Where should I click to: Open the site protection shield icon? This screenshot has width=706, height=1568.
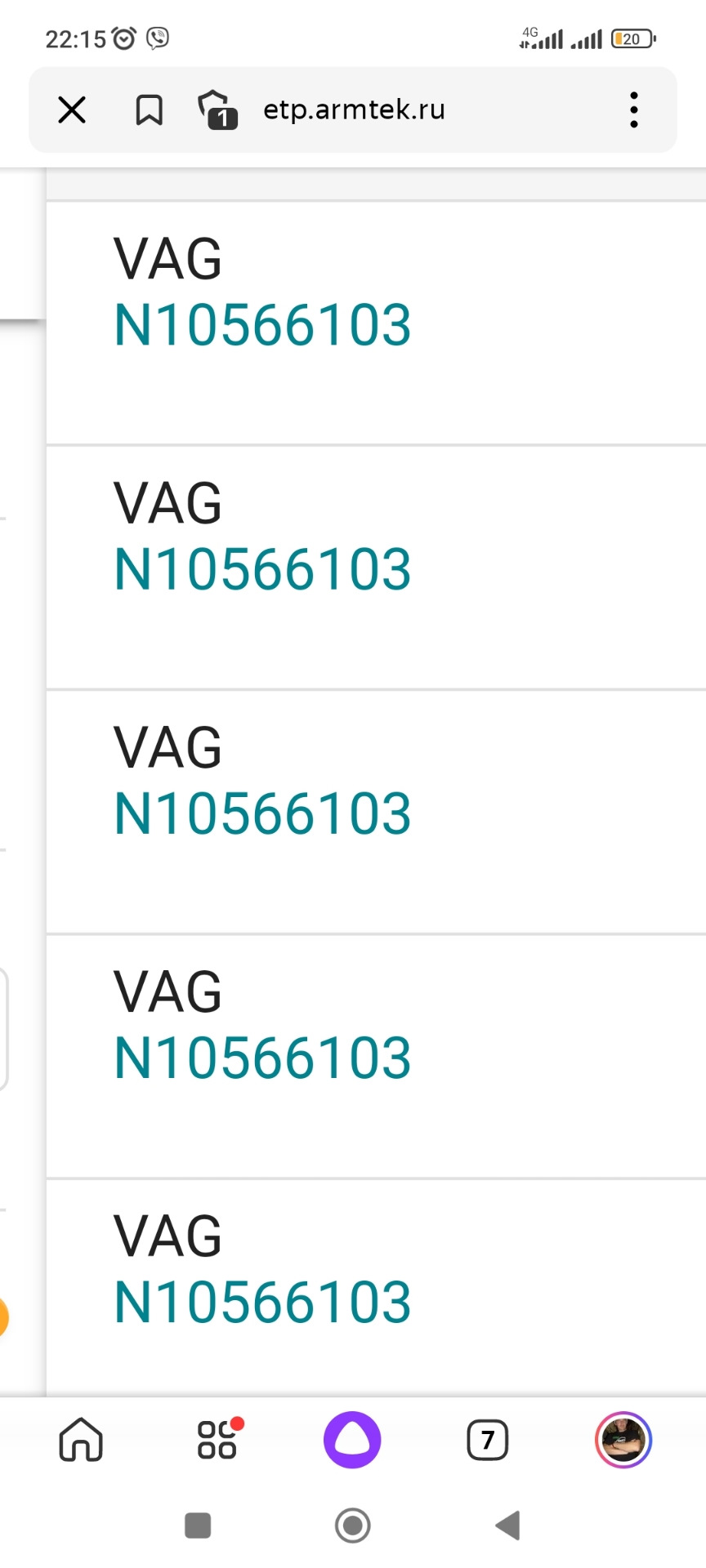[x=217, y=109]
